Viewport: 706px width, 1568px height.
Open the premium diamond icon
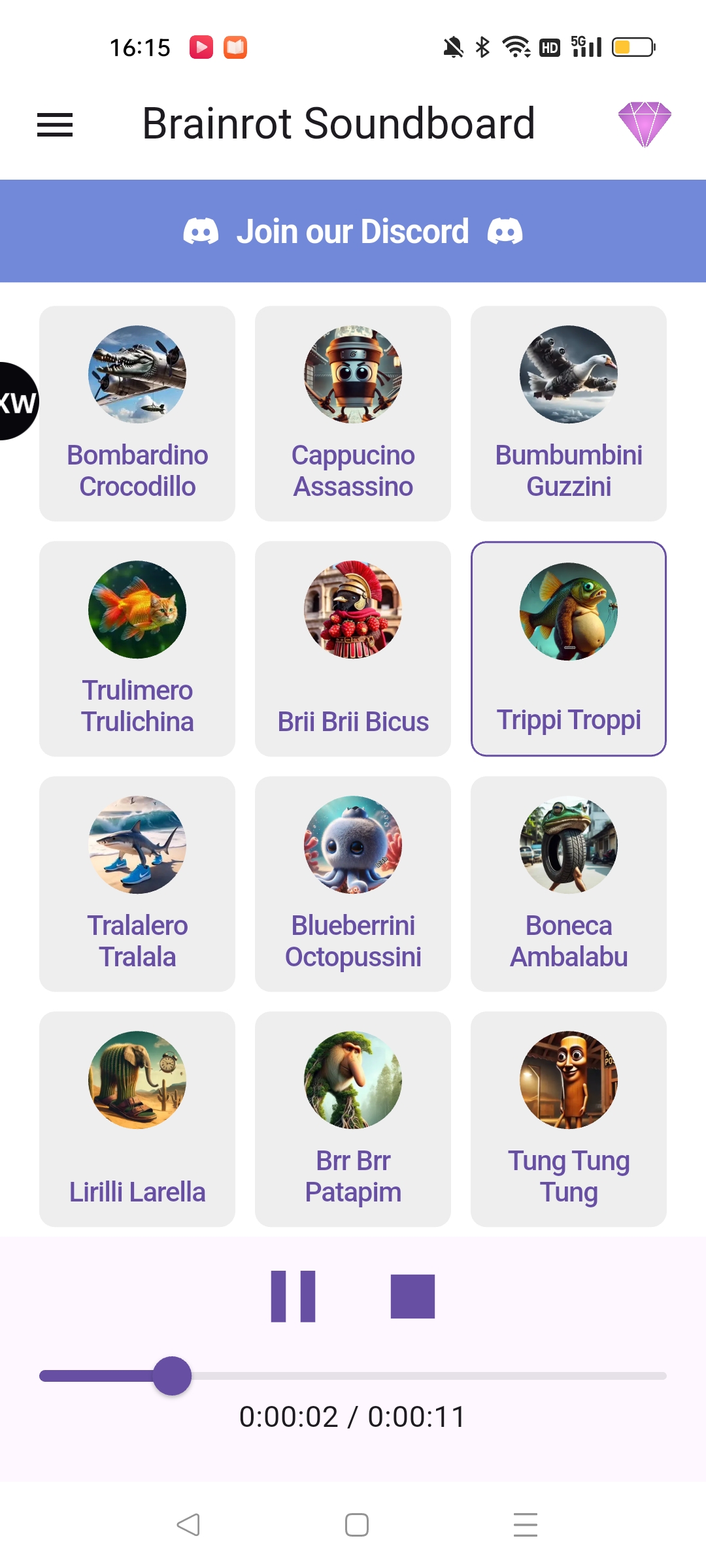tap(645, 124)
